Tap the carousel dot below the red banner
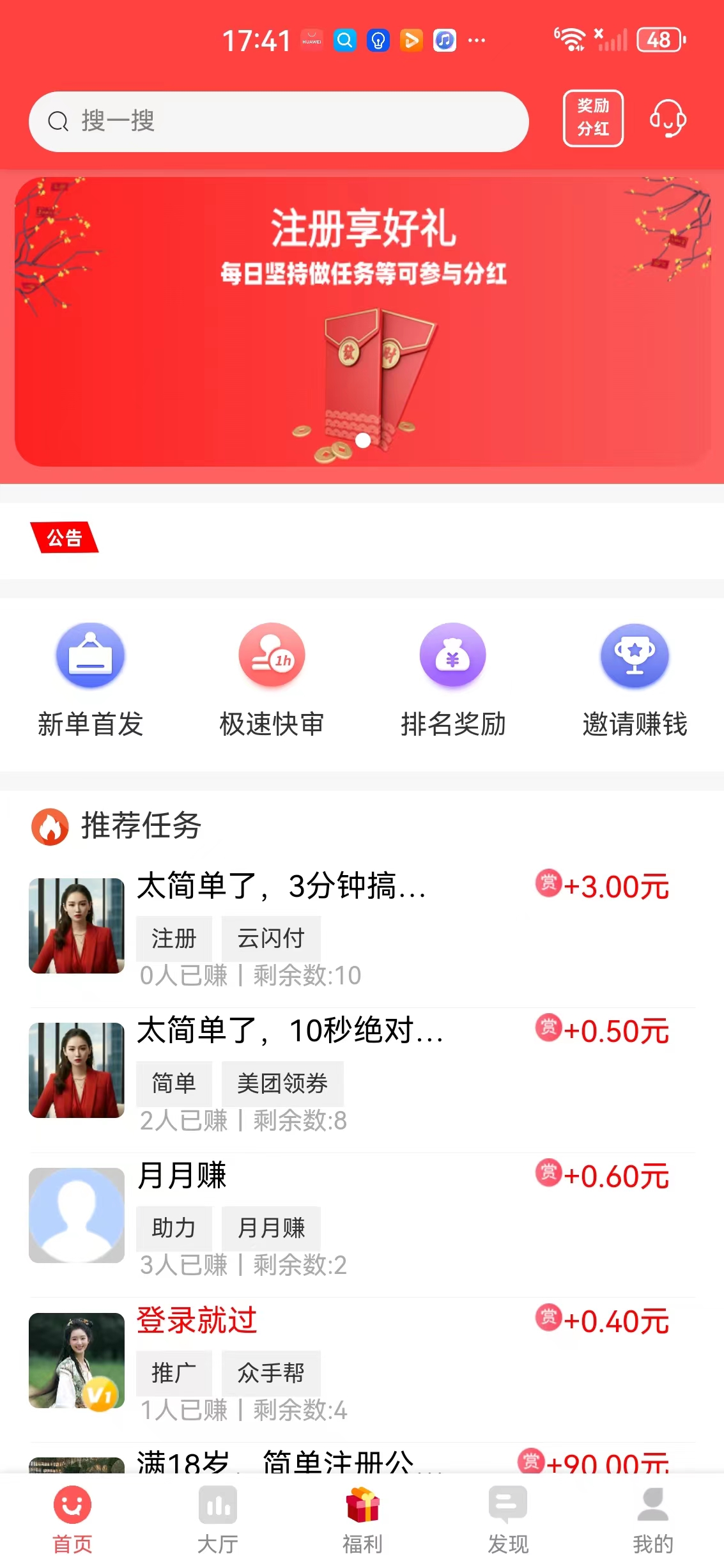This screenshot has width=724, height=1568. click(362, 440)
